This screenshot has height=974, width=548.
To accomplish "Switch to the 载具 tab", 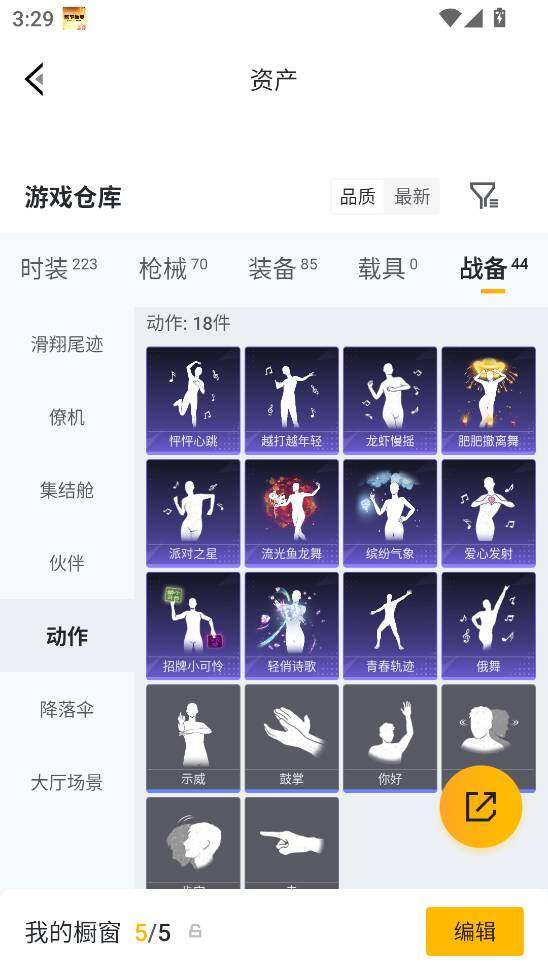I will coord(388,268).
